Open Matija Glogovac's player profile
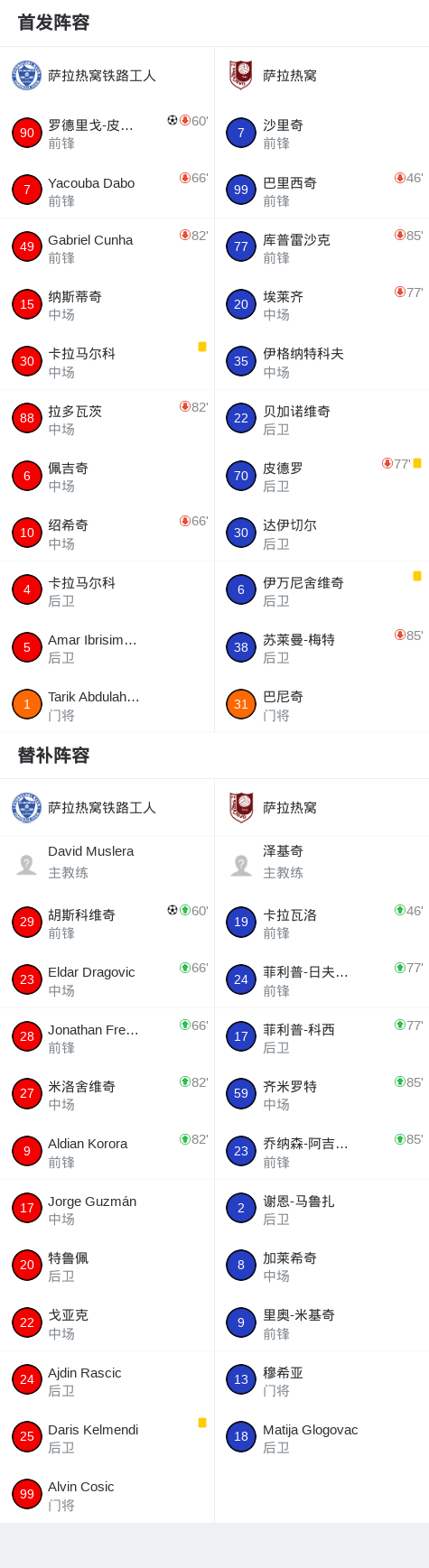This screenshot has width=429, height=1568. pos(322,1438)
